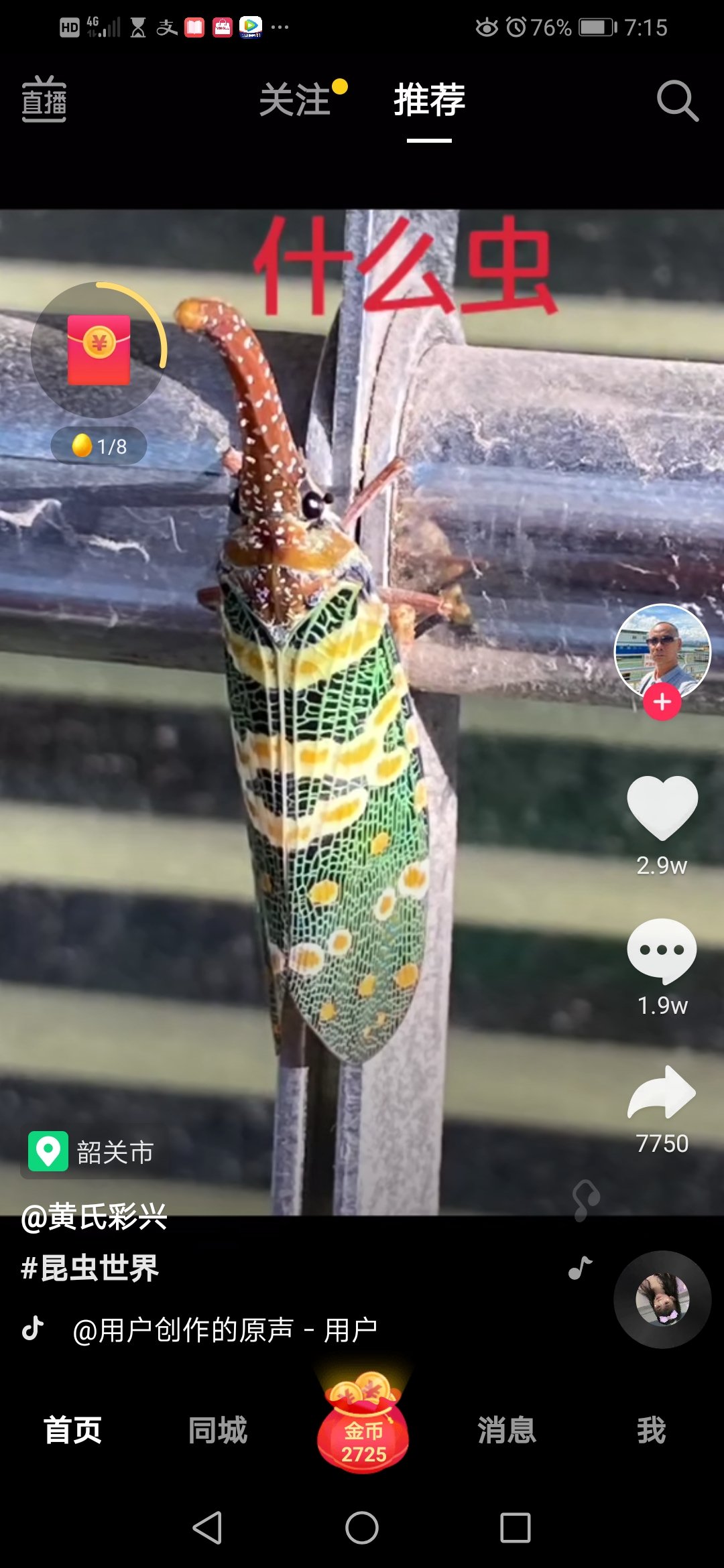Share this video with the arrow
This screenshot has height=1568, width=724.
pyautogui.click(x=662, y=1092)
